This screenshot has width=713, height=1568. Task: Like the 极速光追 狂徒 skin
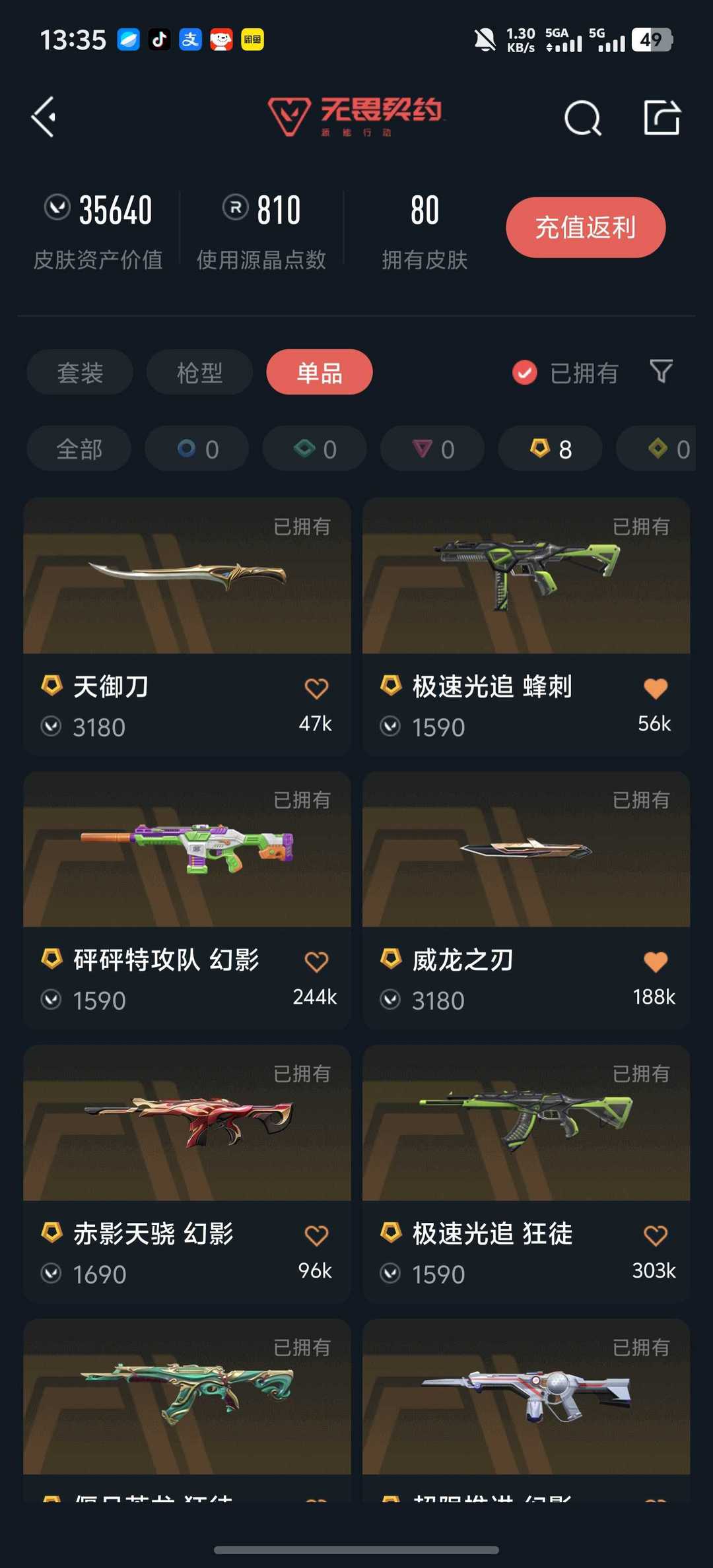click(656, 1235)
